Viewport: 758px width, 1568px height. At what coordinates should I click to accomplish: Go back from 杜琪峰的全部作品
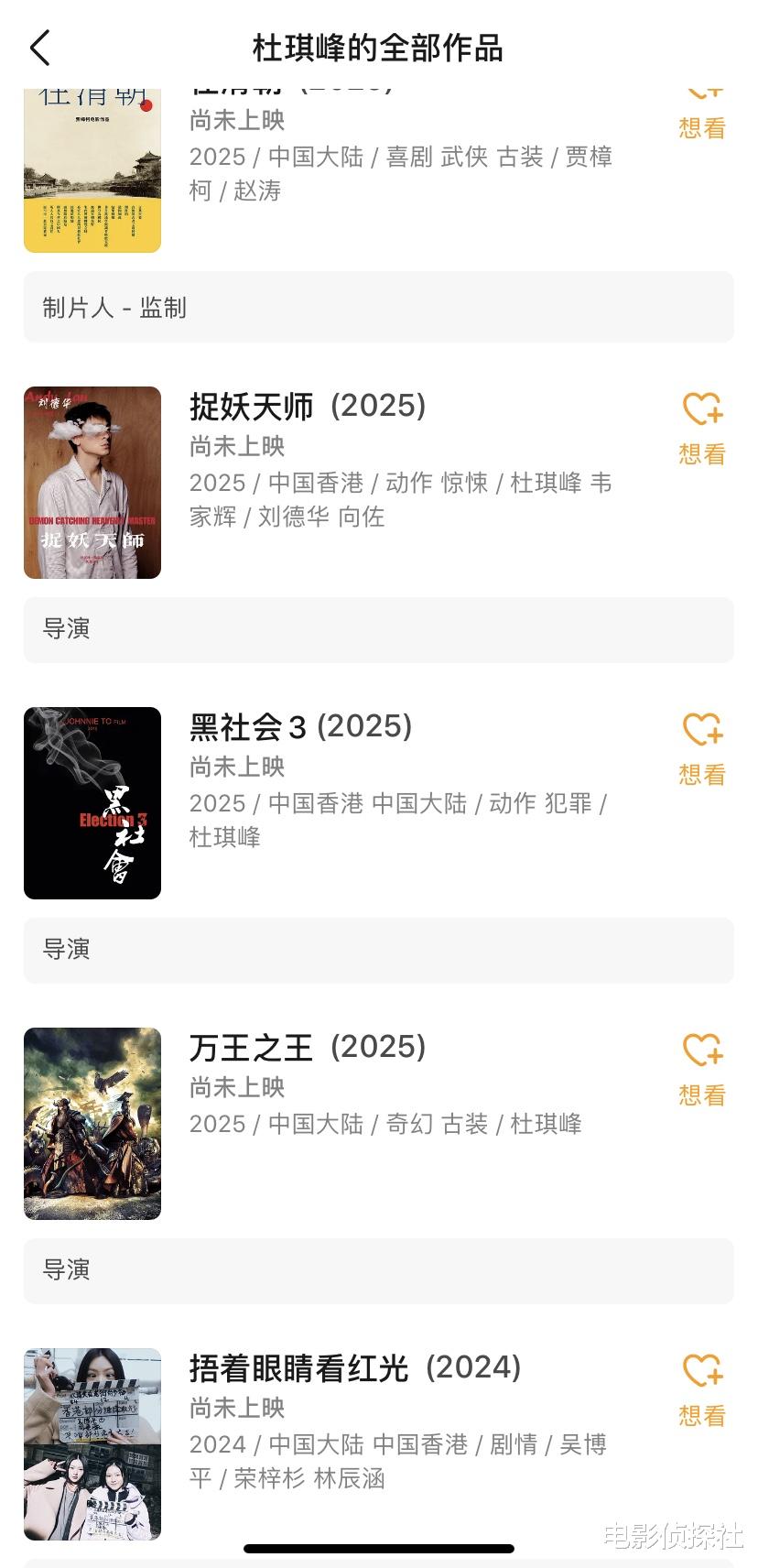click(x=40, y=48)
